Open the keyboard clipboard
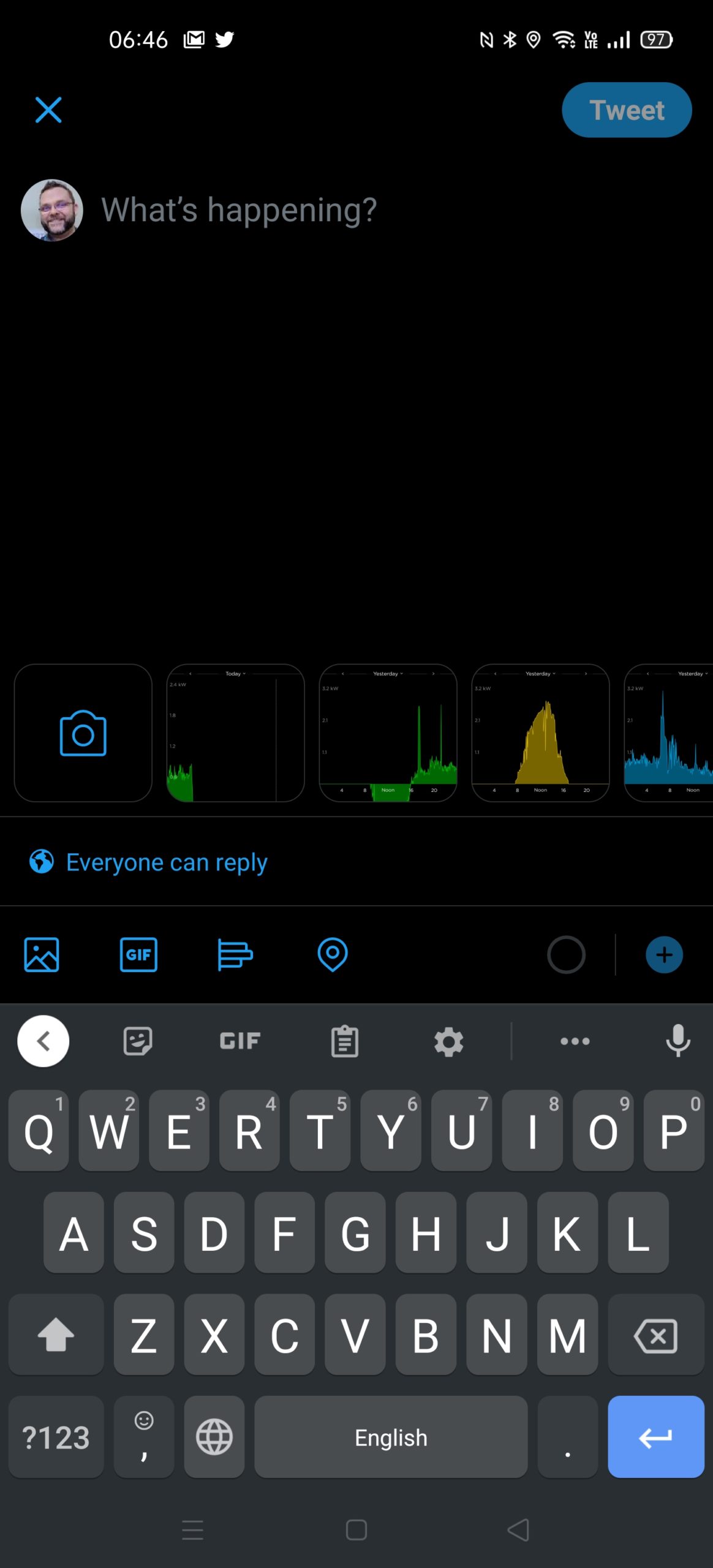Screen dimensions: 713x1568 pyautogui.click(x=345, y=1041)
